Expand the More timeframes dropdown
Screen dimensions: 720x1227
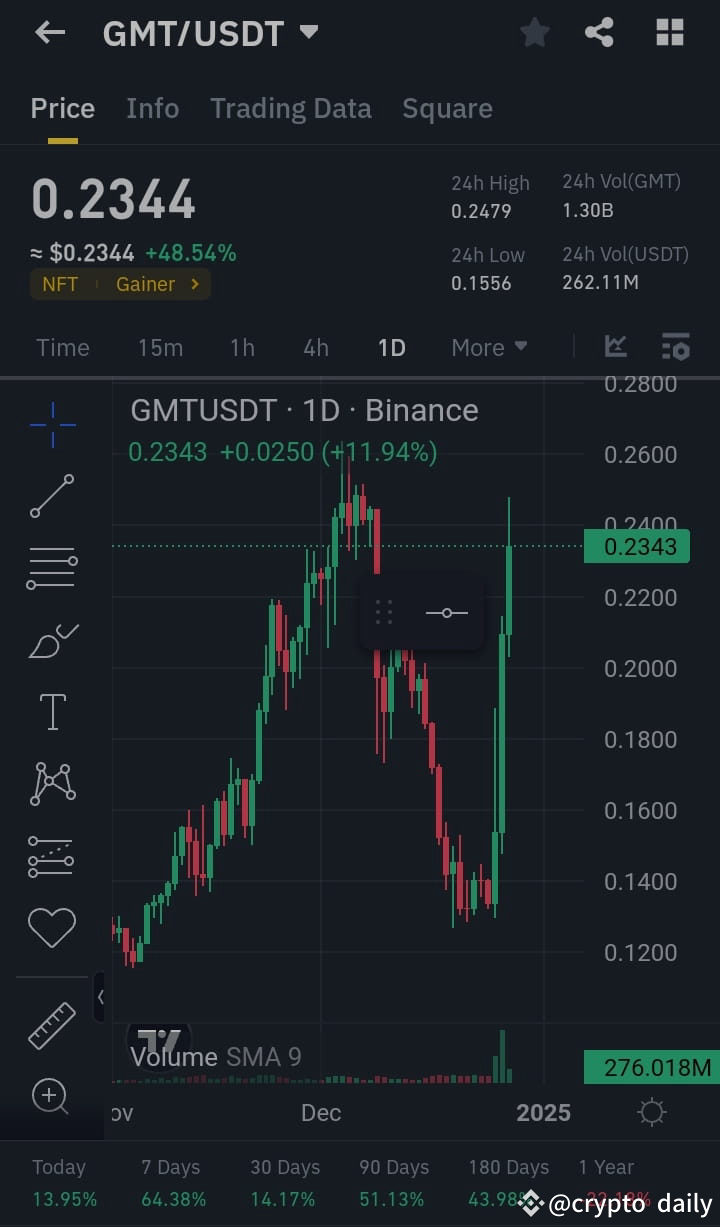[489, 347]
